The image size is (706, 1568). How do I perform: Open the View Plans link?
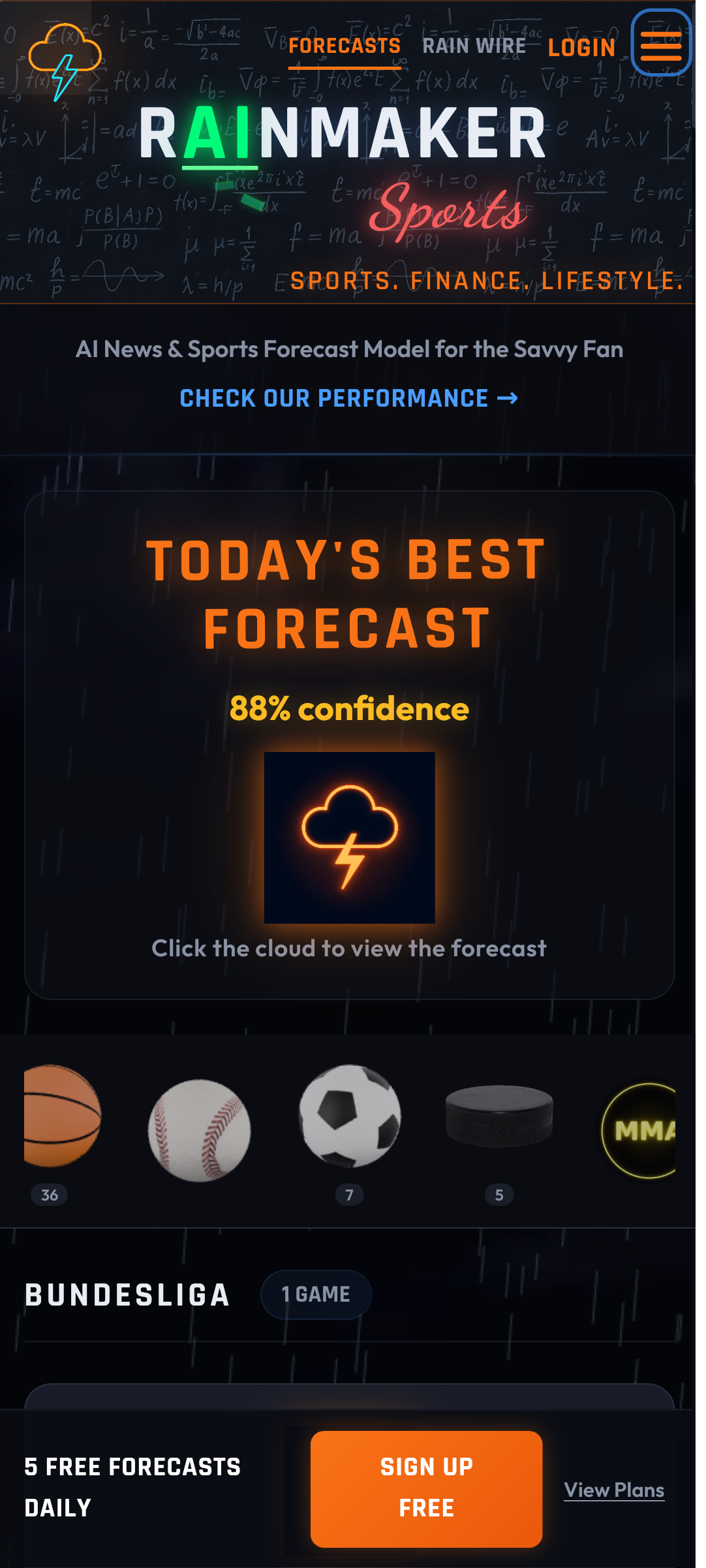click(x=614, y=1490)
